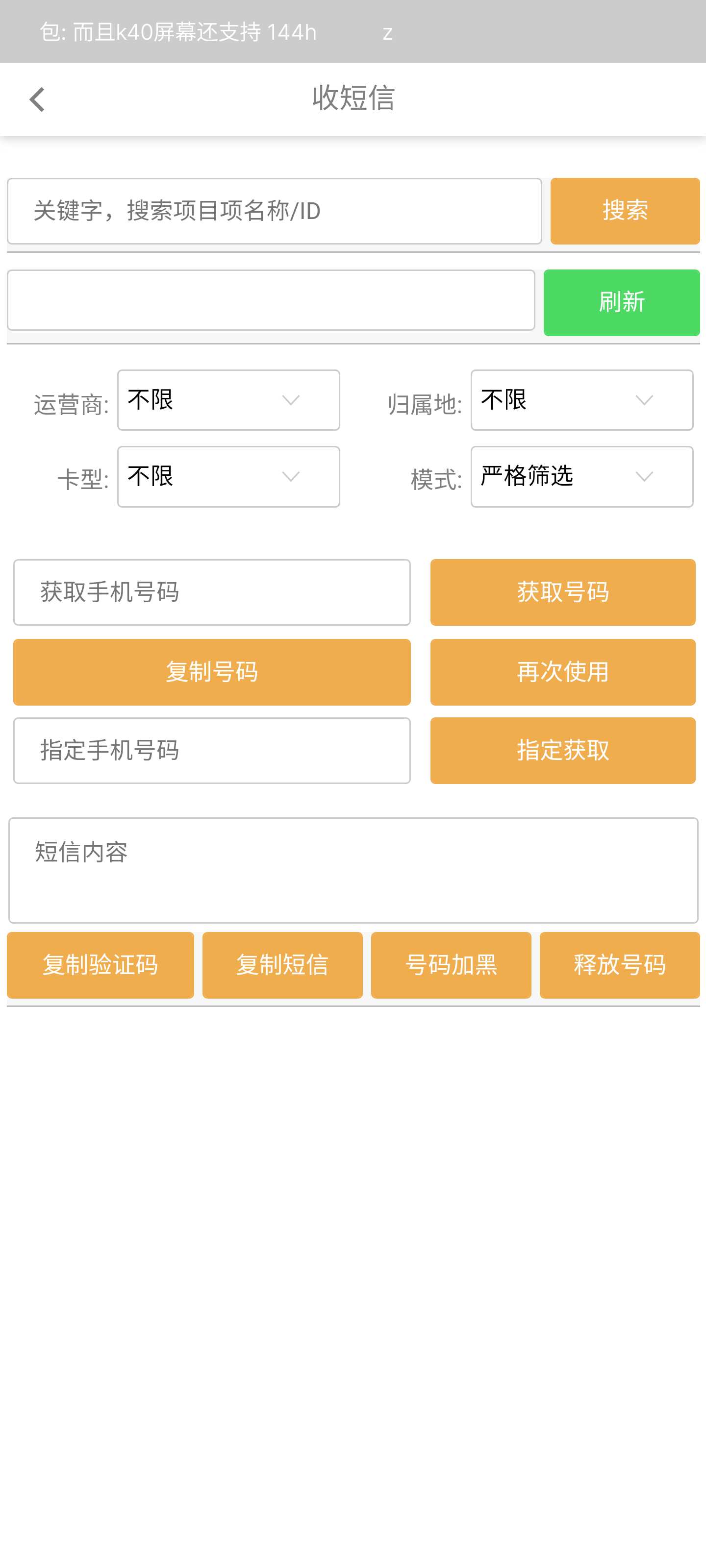
Task: Go back using the top-left arrow
Action: point(37,99)
